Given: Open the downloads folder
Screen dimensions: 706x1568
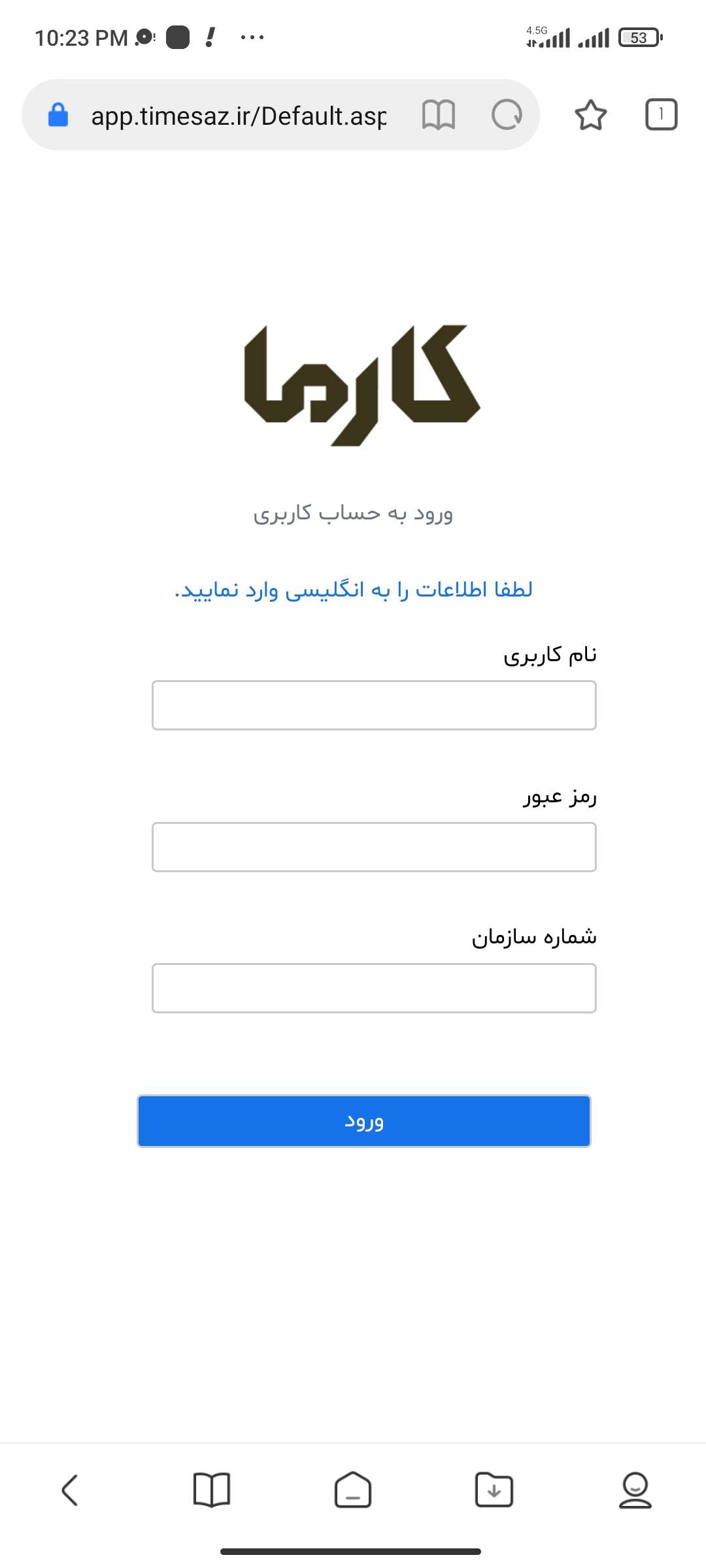Looking at the screenshot, I should click(494, 1490).
